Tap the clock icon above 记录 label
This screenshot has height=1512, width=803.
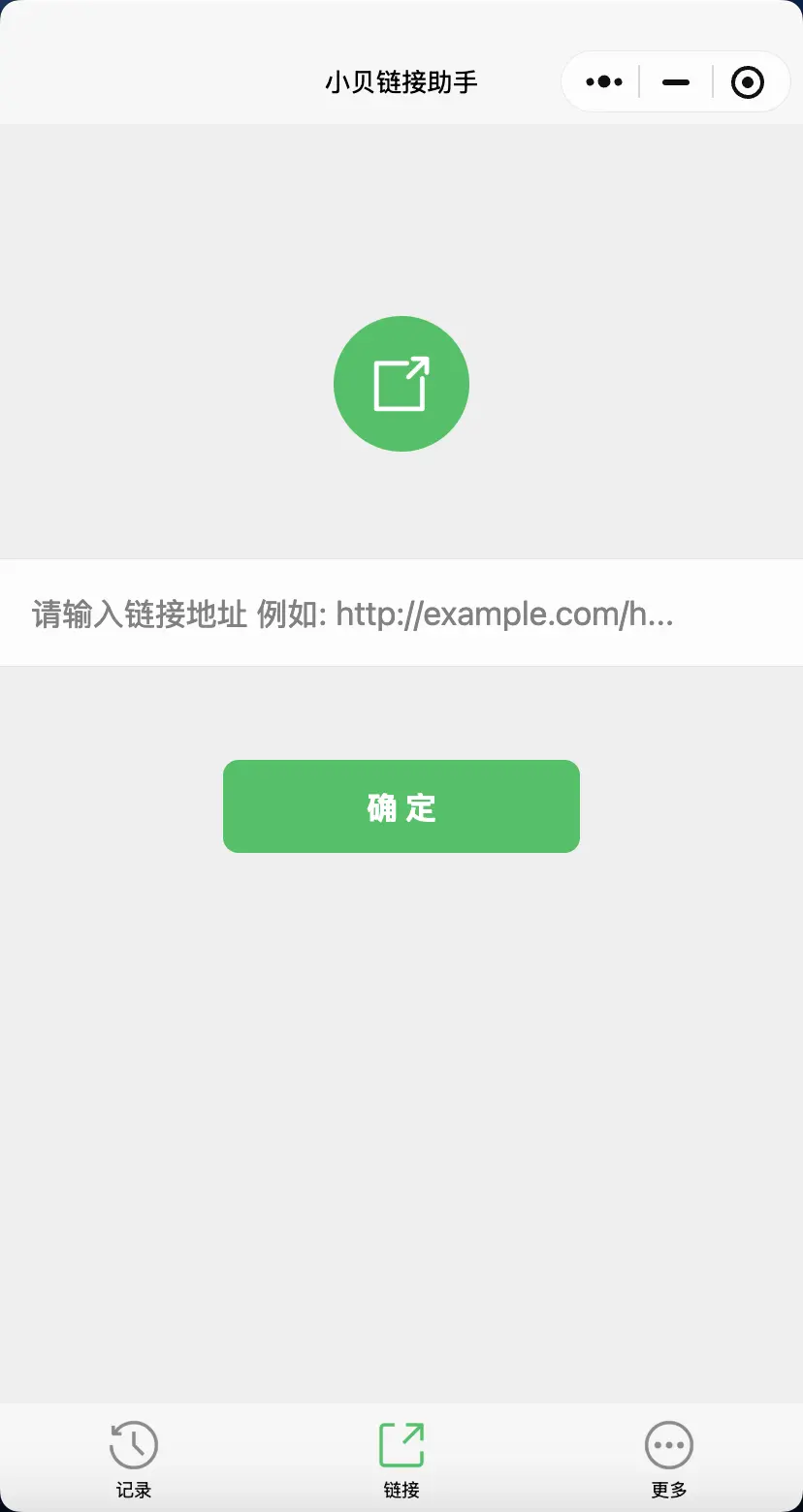pos(134,1443)
